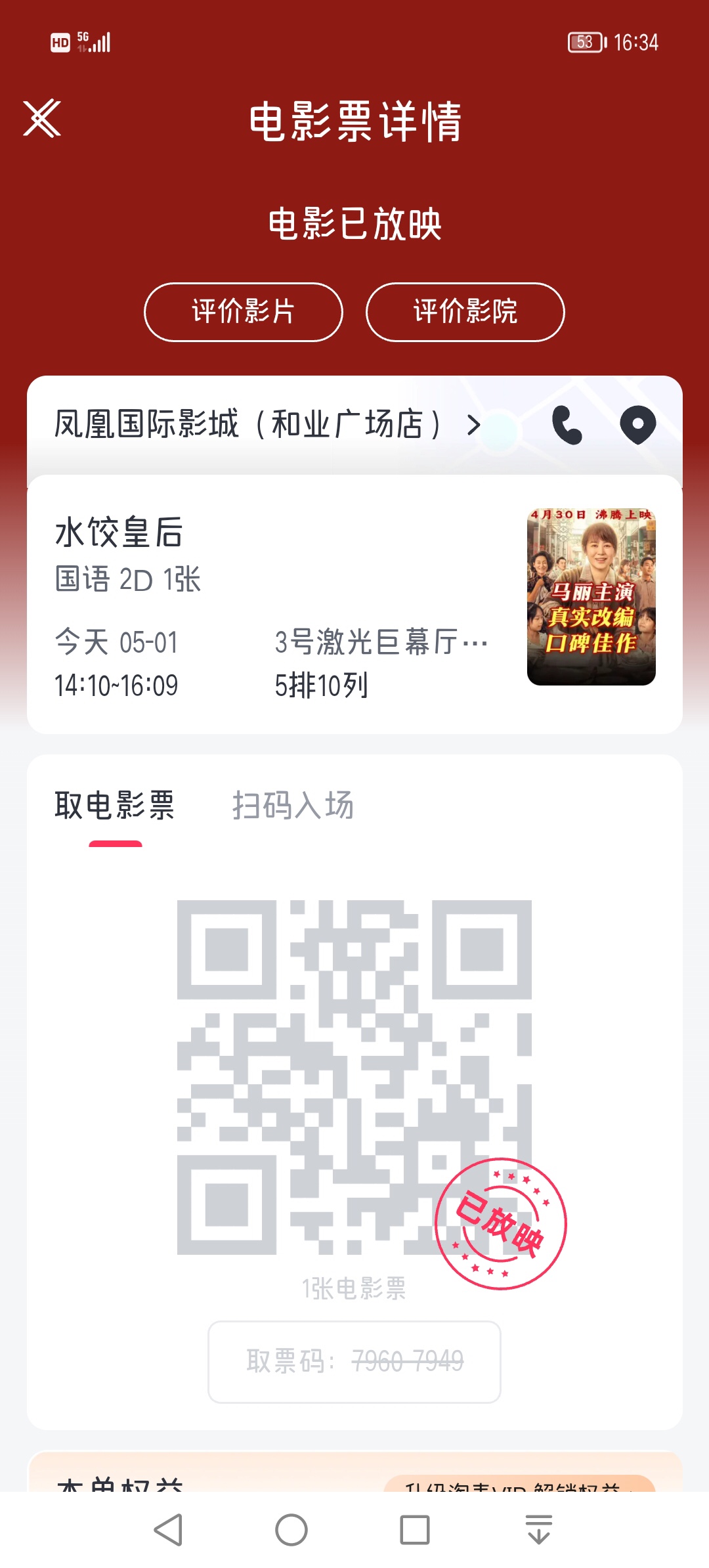
Task: Tap 评价影院 to rate the cinema
Action: (x=465, y=312)
